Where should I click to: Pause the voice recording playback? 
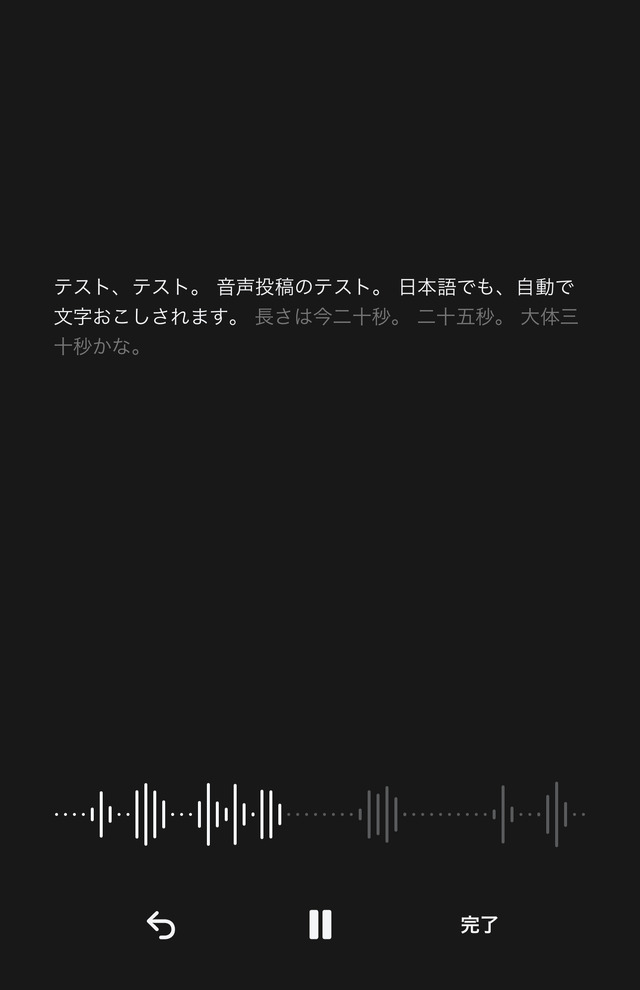pyautogui.click(x=320, y=925)
